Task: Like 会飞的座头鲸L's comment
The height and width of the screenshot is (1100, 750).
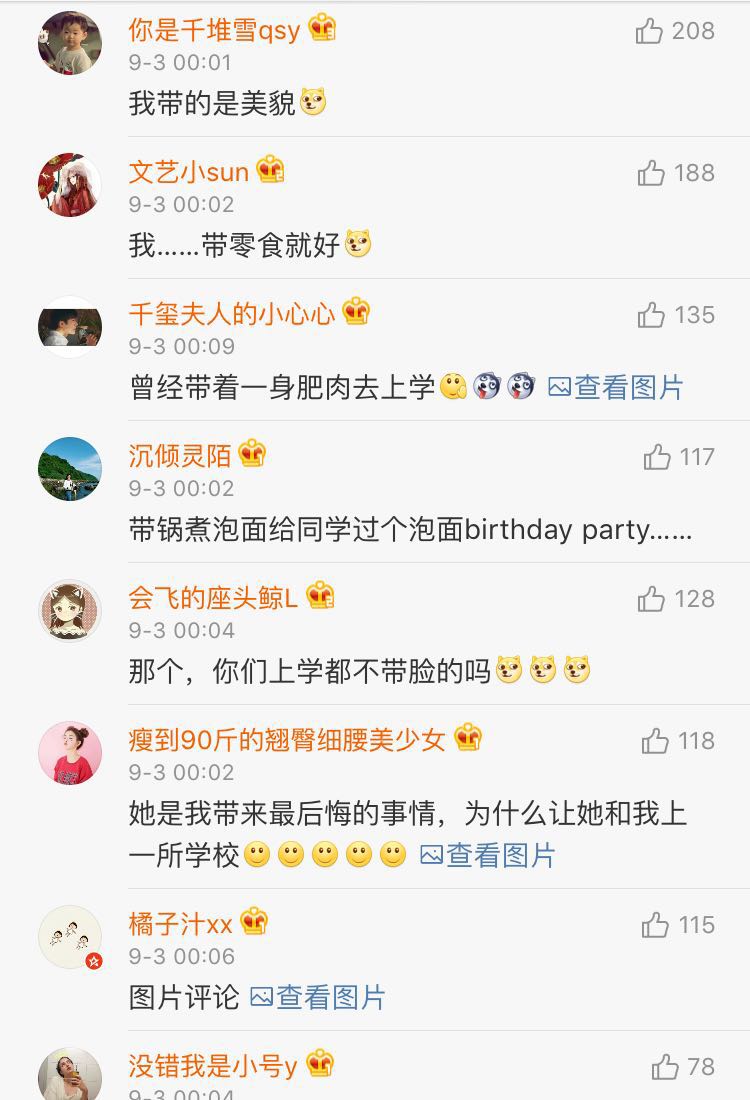Action: click(x=651, y=599)
